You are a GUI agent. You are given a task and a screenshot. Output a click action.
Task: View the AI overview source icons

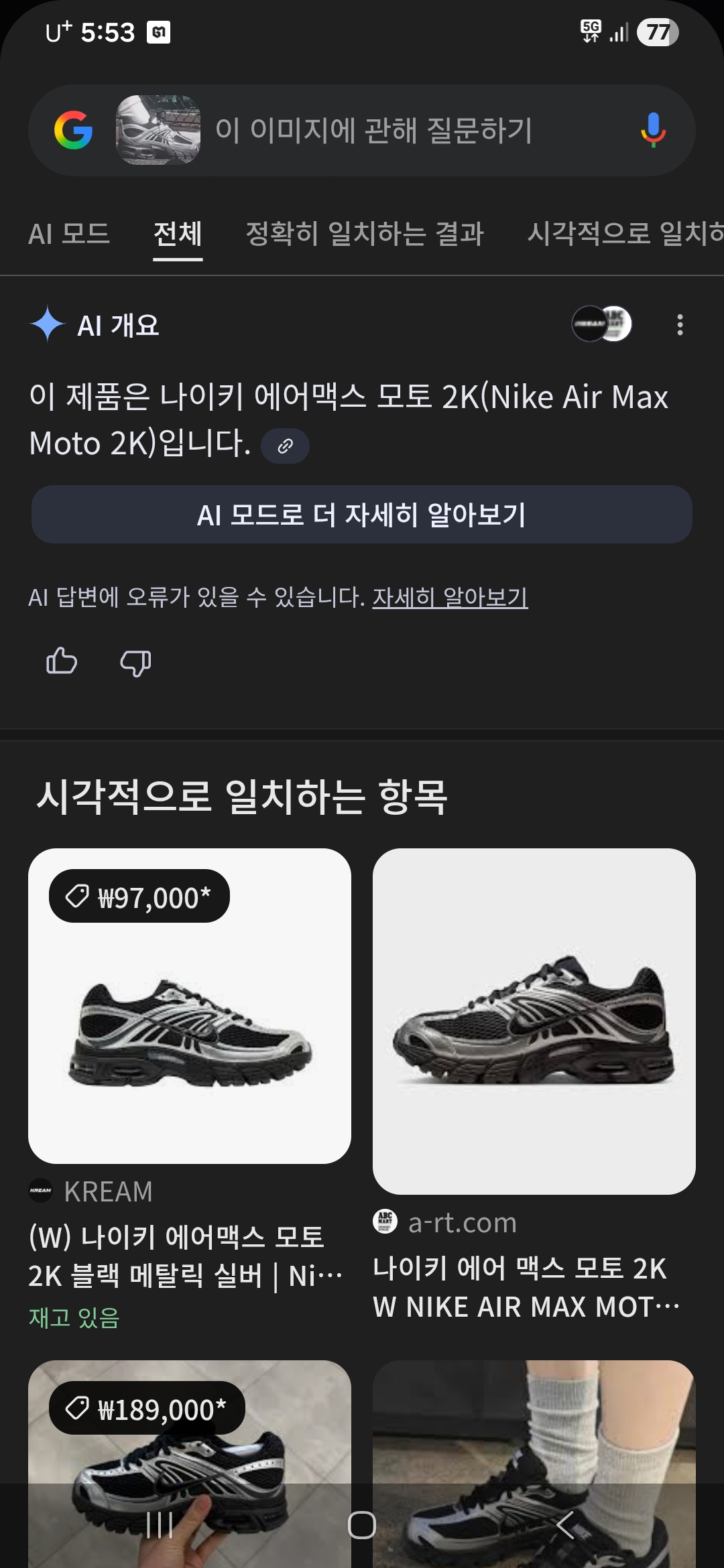coord(601,324)
